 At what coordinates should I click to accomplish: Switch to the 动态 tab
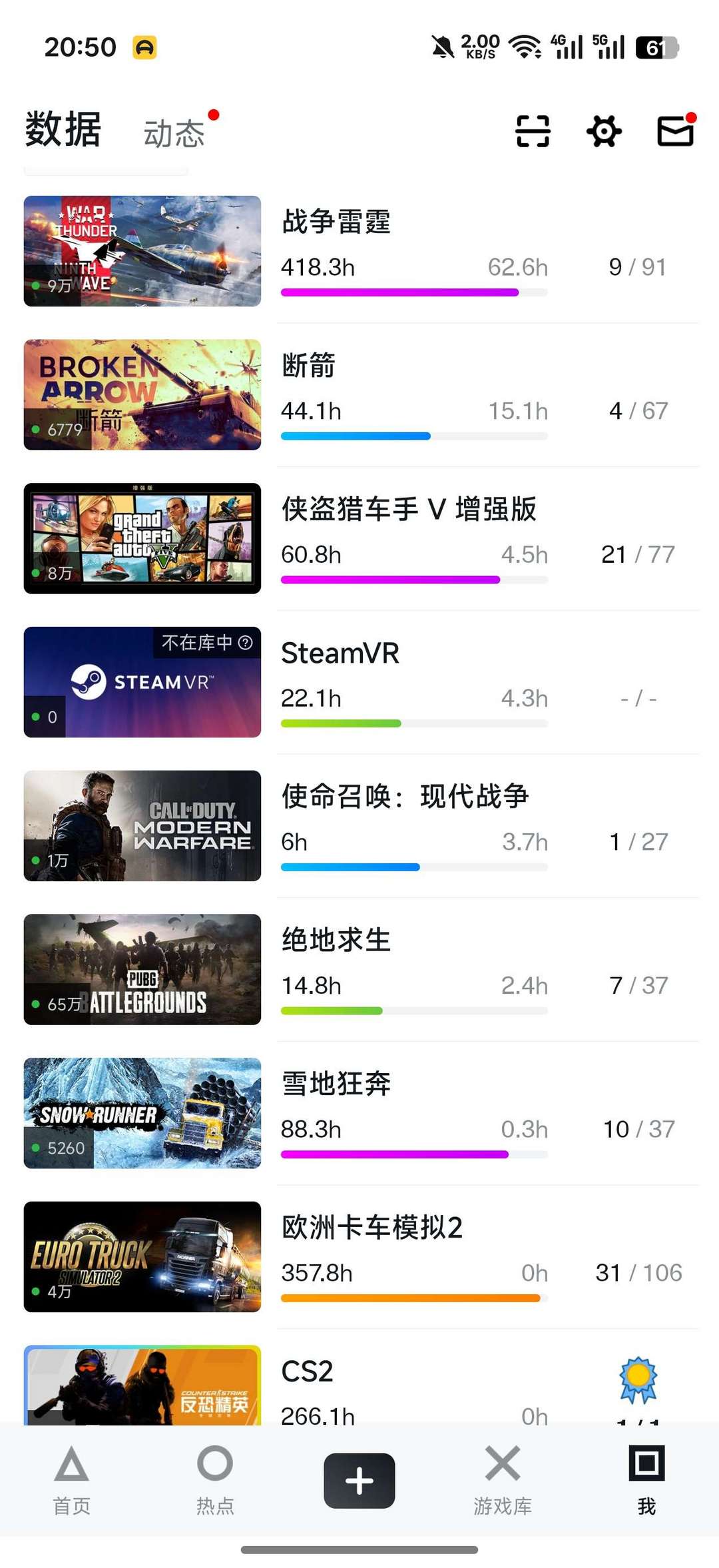pyautogui.click(x=174, y=133)
